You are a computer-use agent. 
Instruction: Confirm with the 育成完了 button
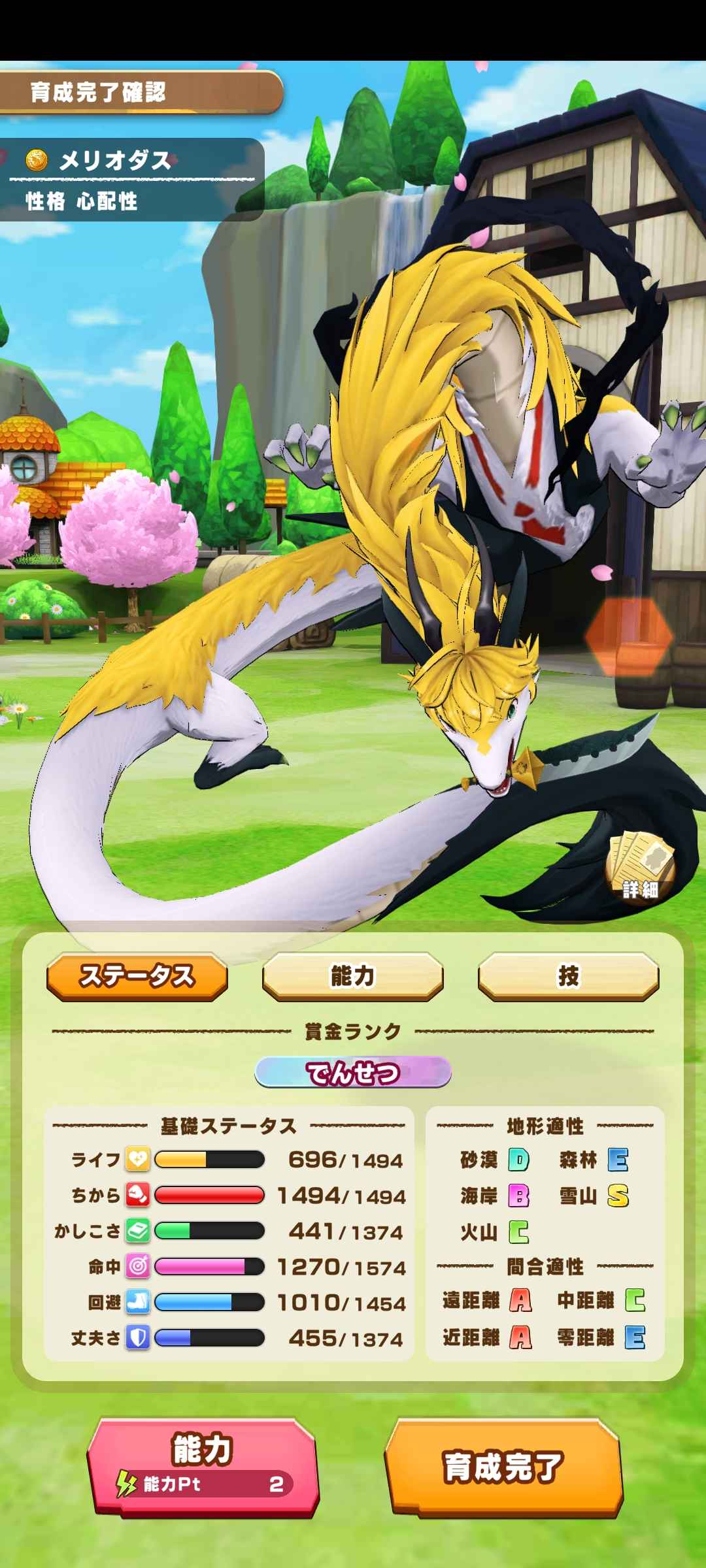[503, 1466]
